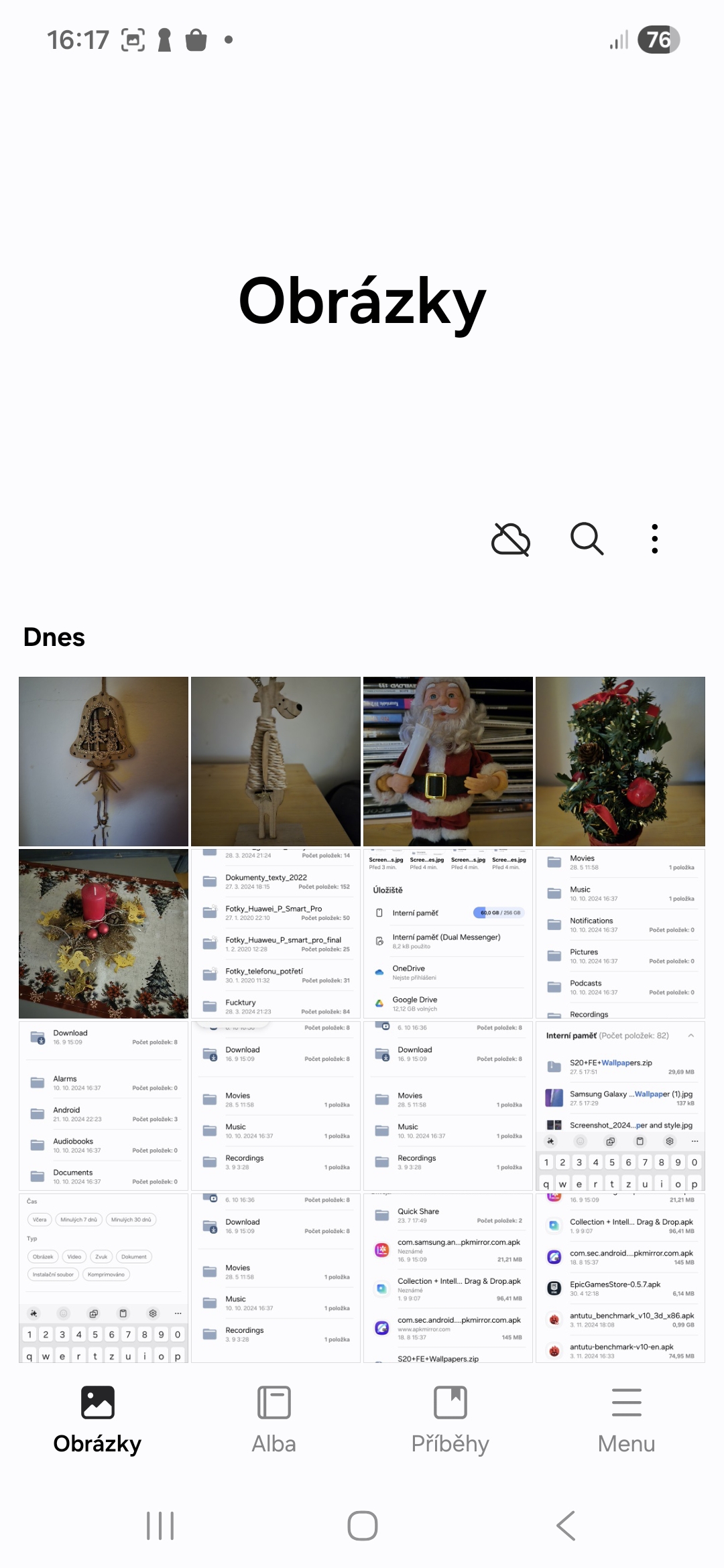
Task: Open the small Christmas tree photo
Action: [620, 761]
